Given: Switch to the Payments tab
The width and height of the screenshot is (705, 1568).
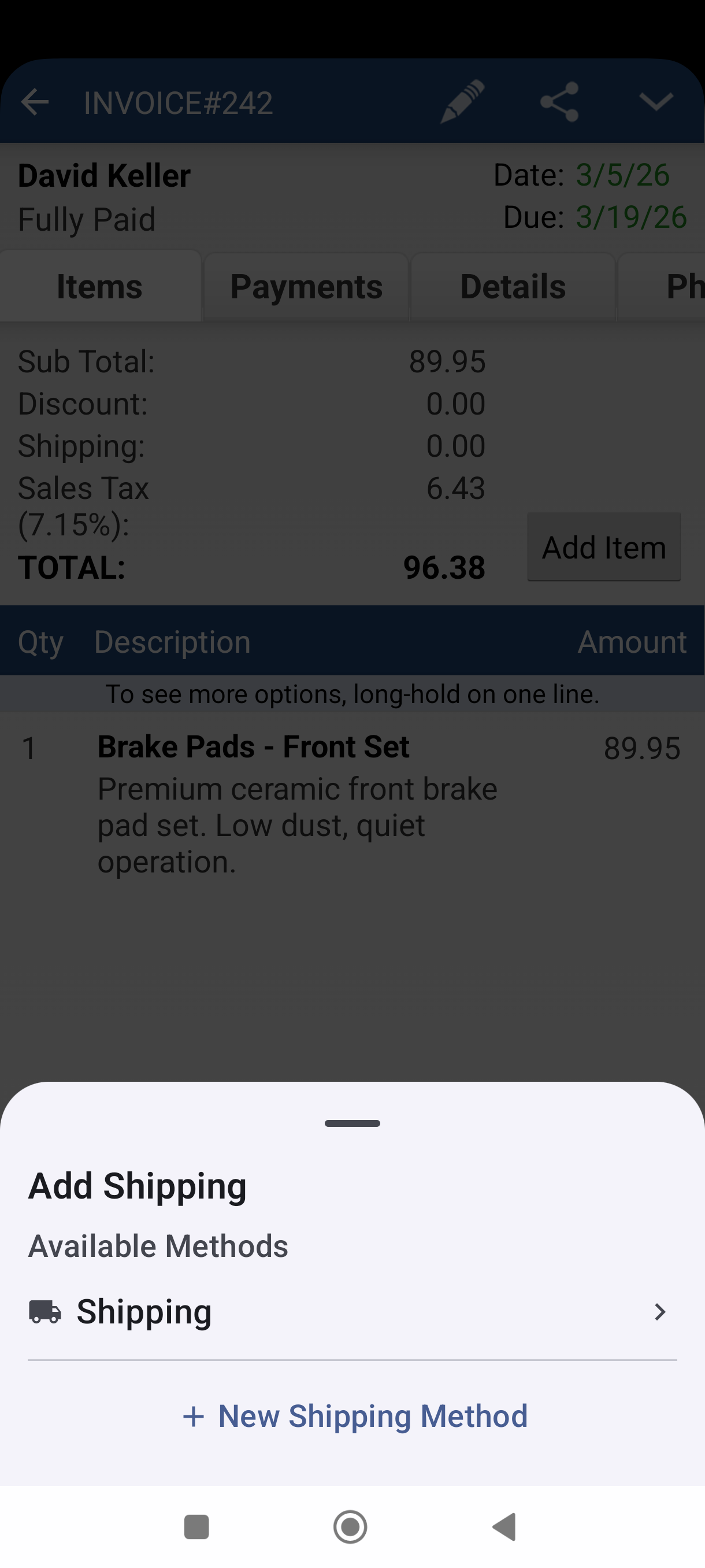Looking at the screenshot, I should (306, 286).
